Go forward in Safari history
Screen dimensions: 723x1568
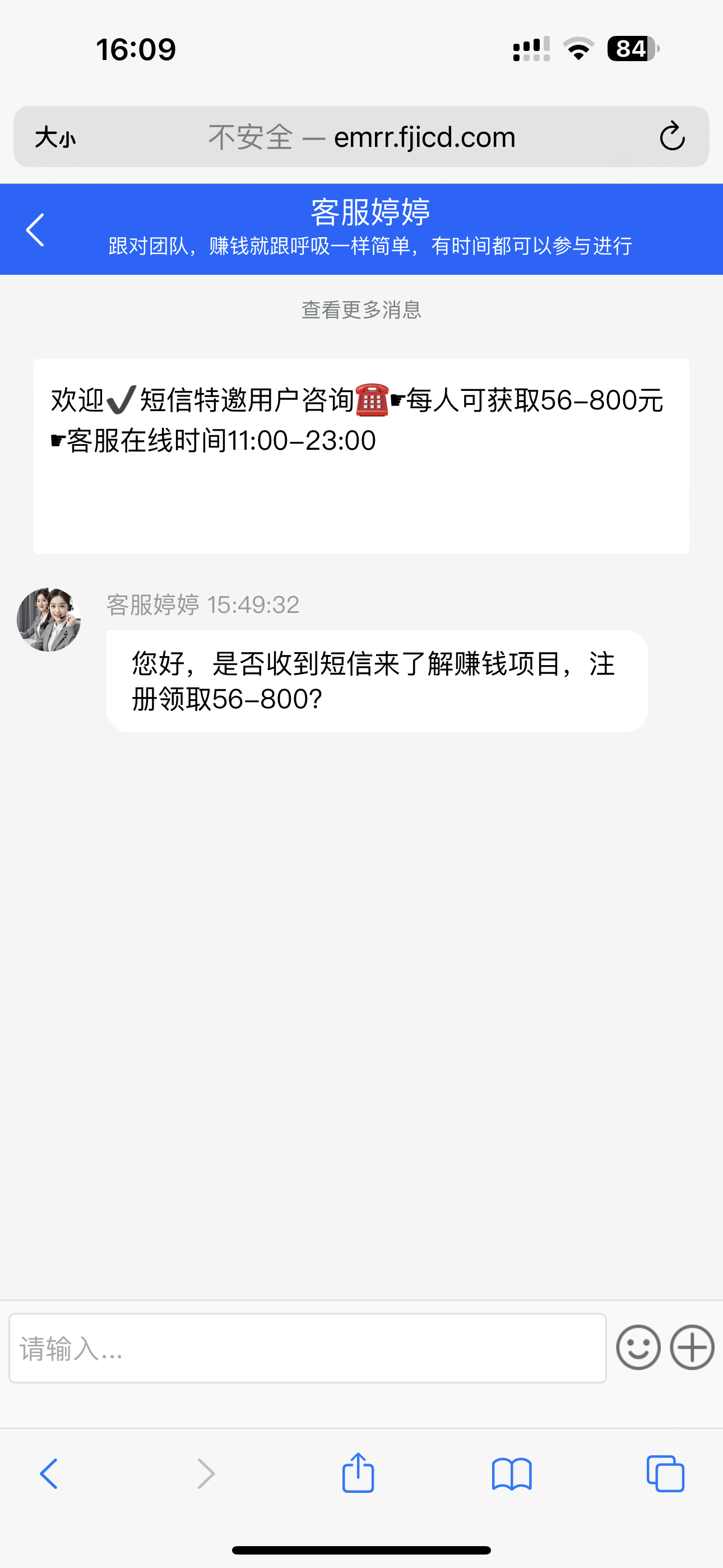tap(205, 1473)
